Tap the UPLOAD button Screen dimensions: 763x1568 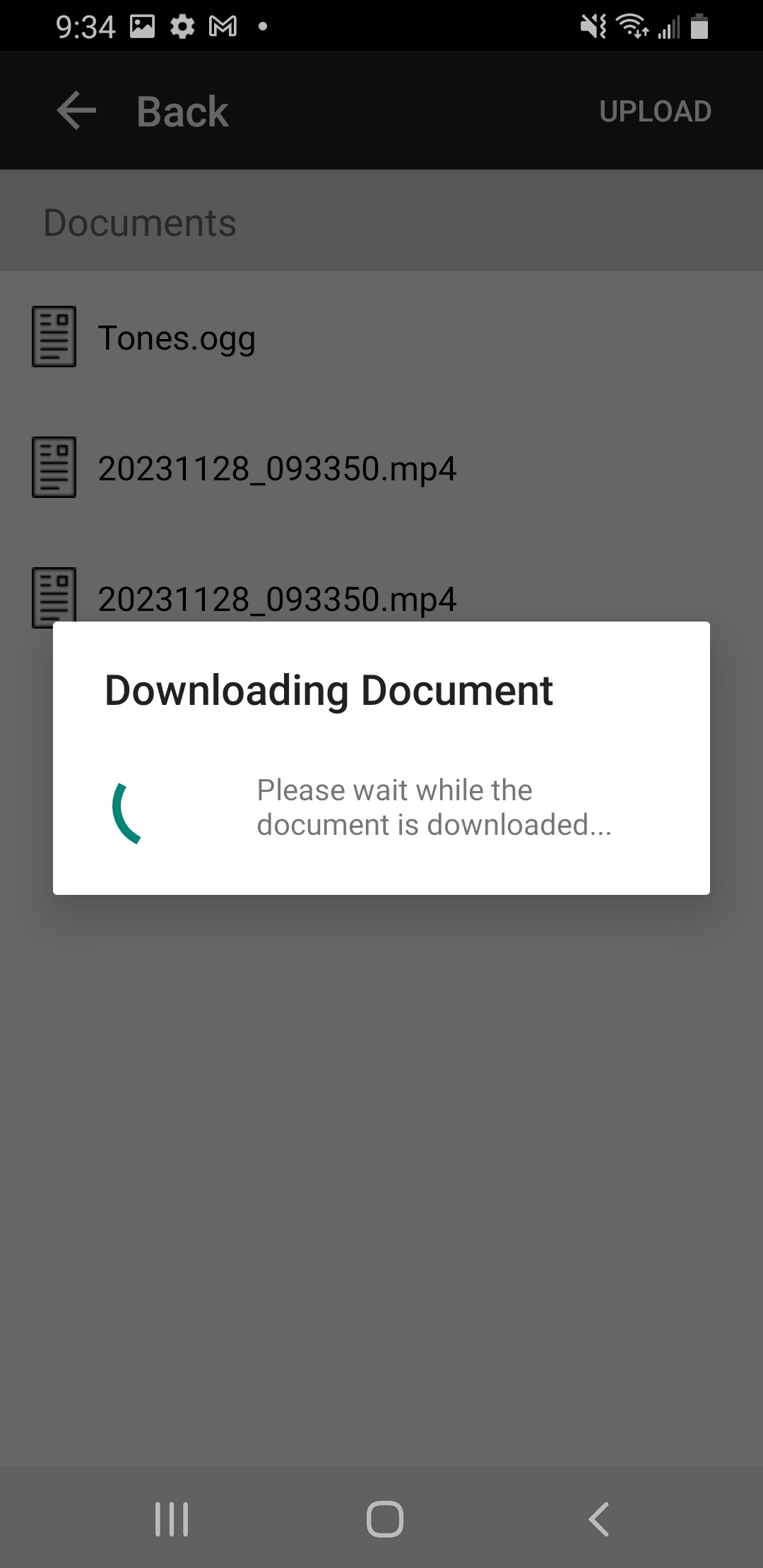pyautogui.click(x=656, y=110)
